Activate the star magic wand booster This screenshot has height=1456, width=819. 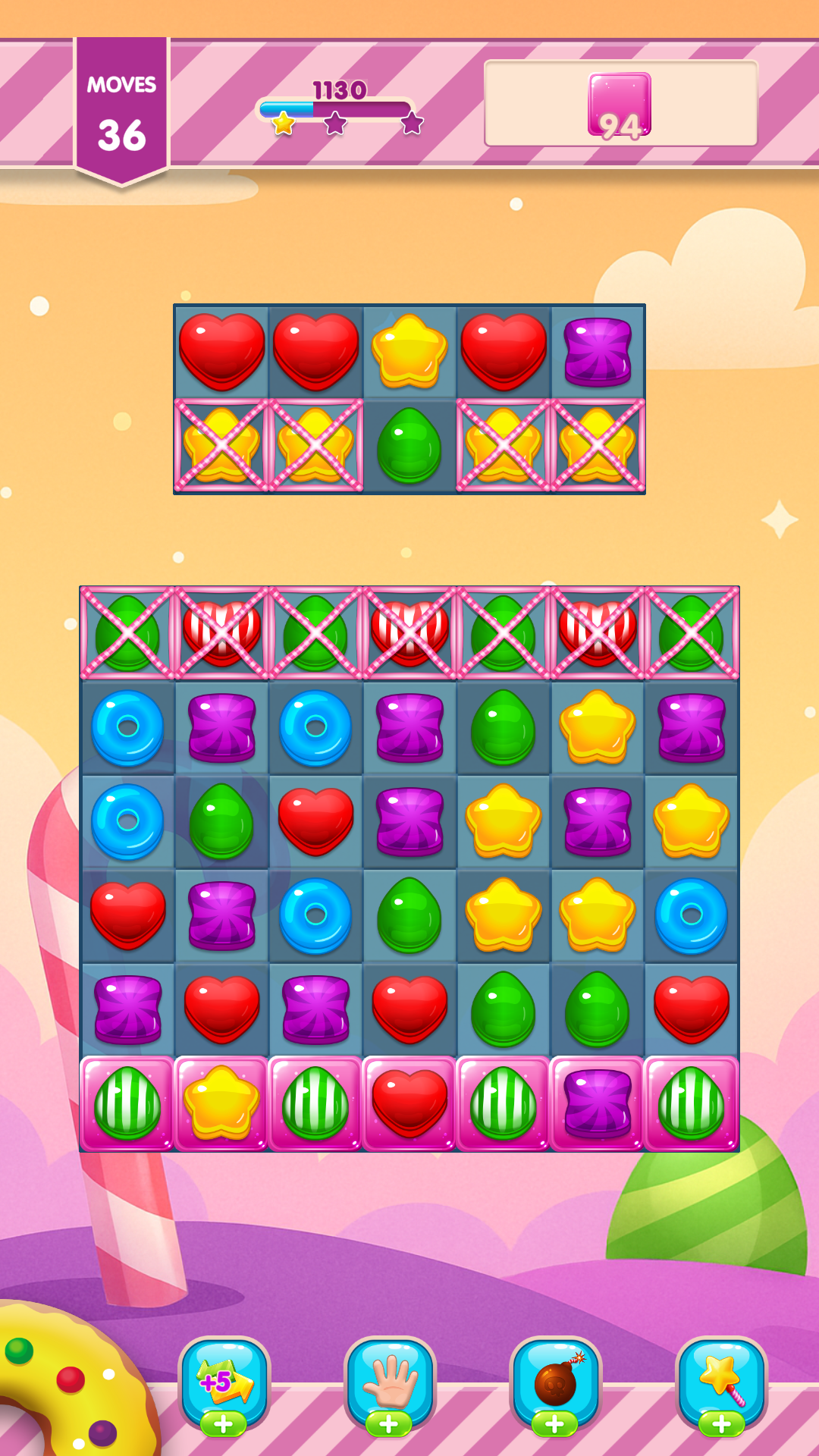point(721,1382)
